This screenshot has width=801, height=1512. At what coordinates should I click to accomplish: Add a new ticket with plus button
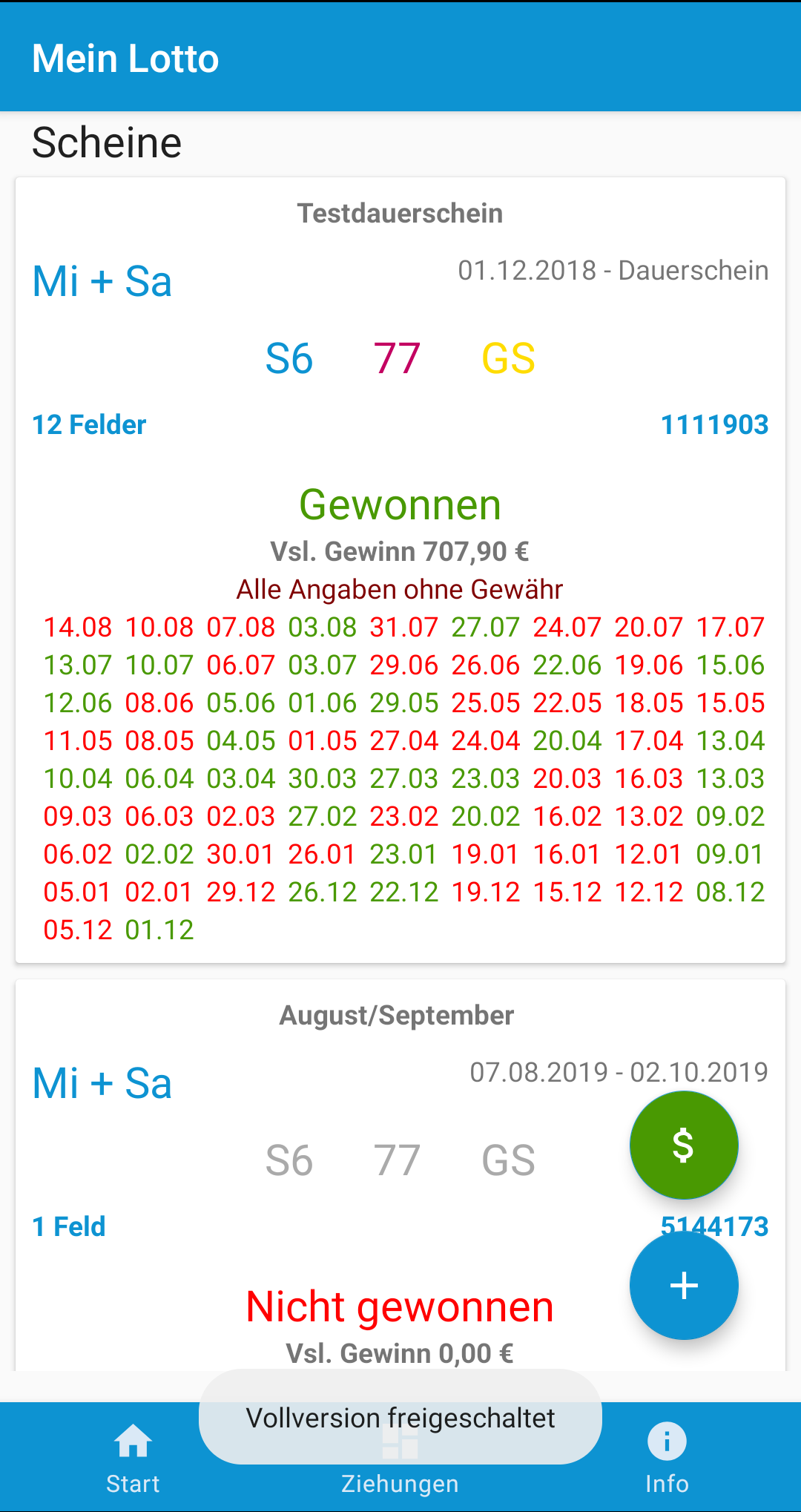point(684,1285)
